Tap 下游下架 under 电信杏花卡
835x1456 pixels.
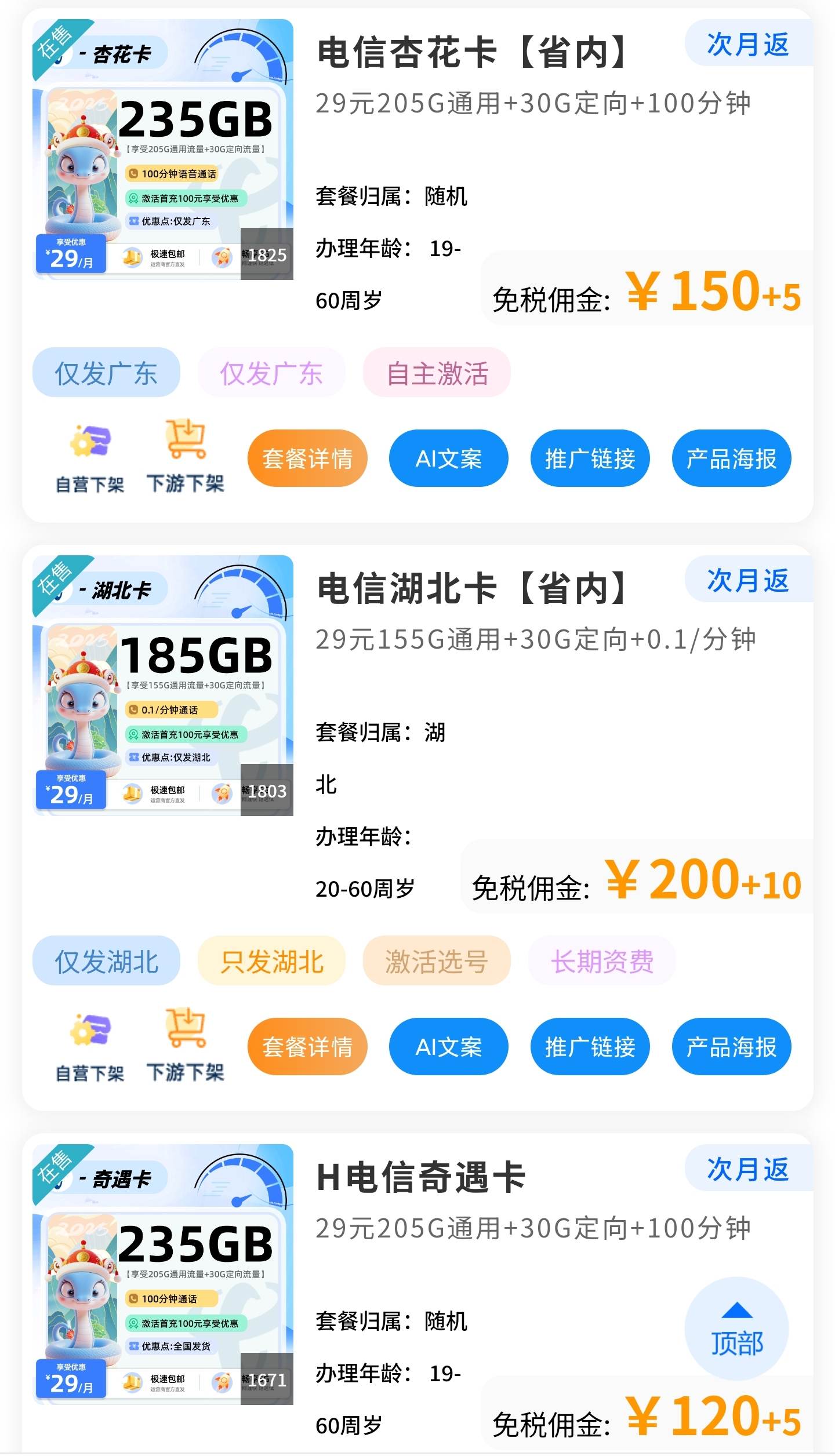tap(185, 458)
